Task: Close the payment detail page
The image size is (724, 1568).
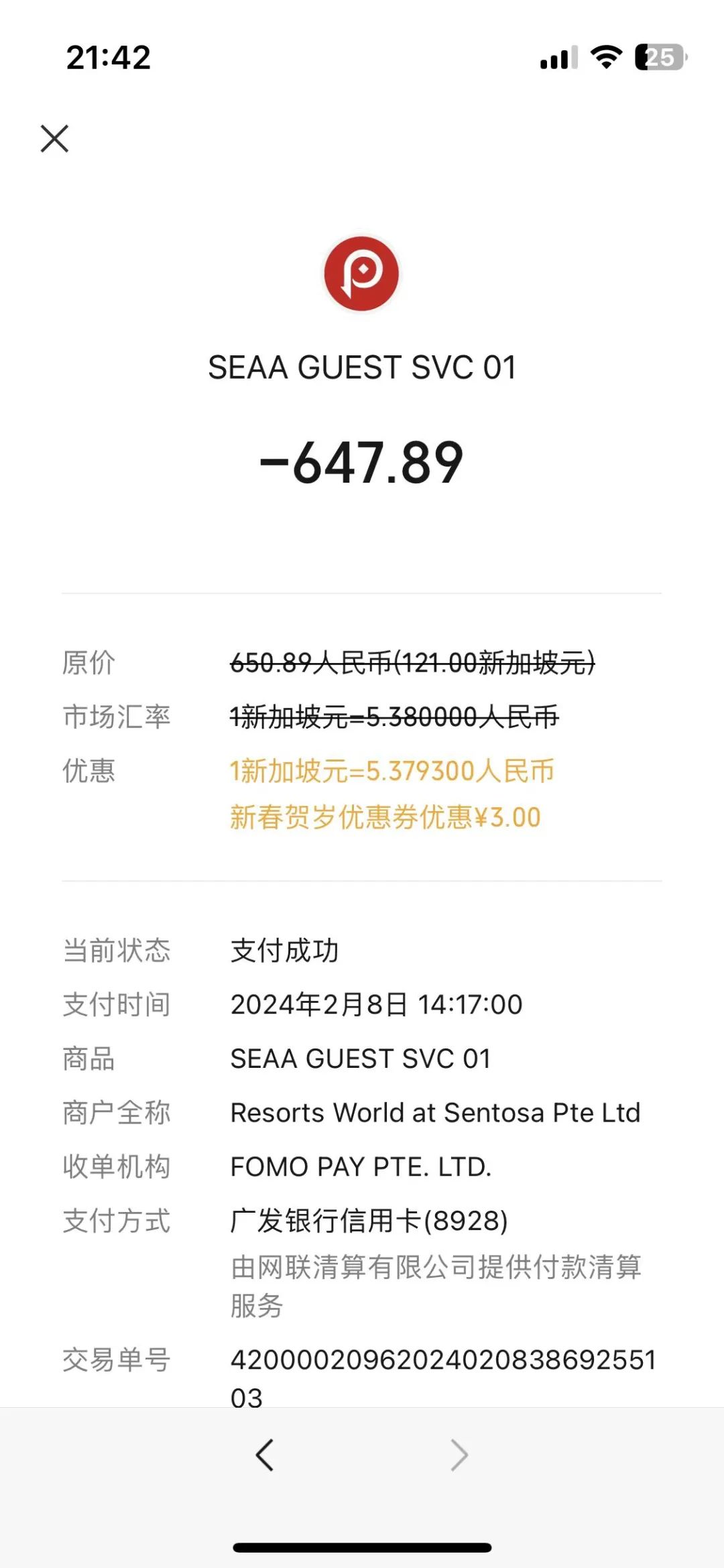Action: (x=54, y=139)
